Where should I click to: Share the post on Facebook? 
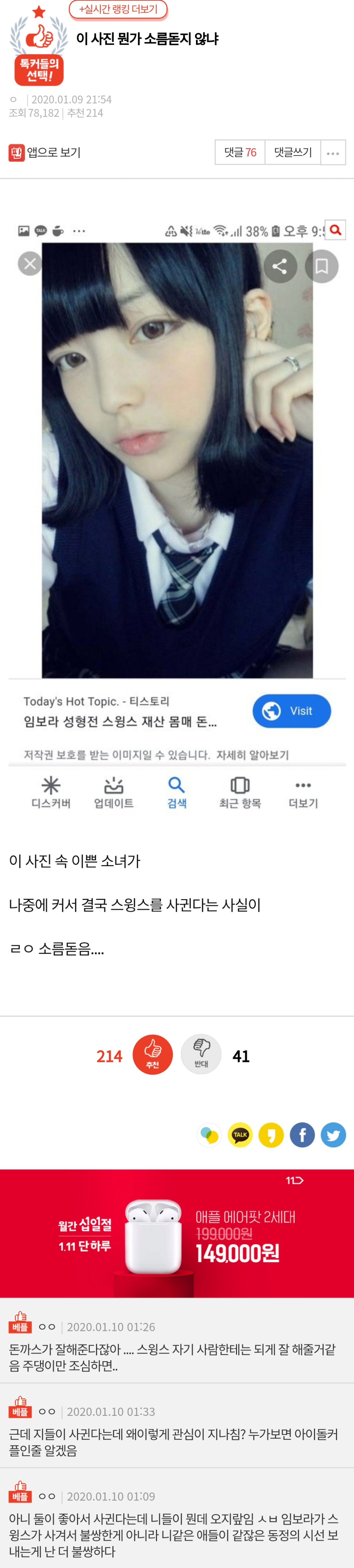302,1135
